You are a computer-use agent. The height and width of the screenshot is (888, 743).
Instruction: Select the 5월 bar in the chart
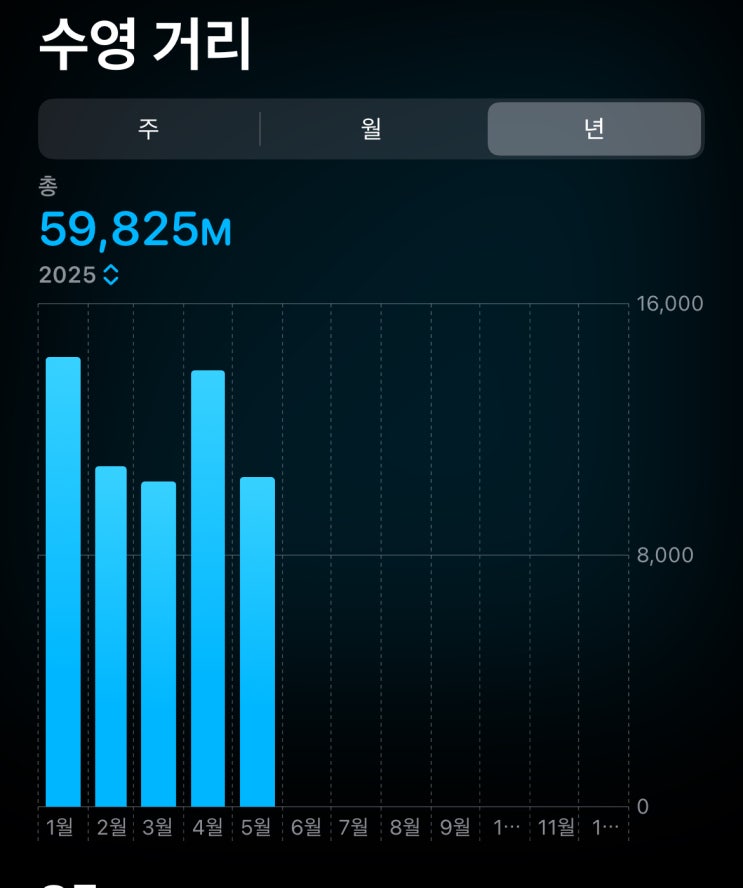257,641
